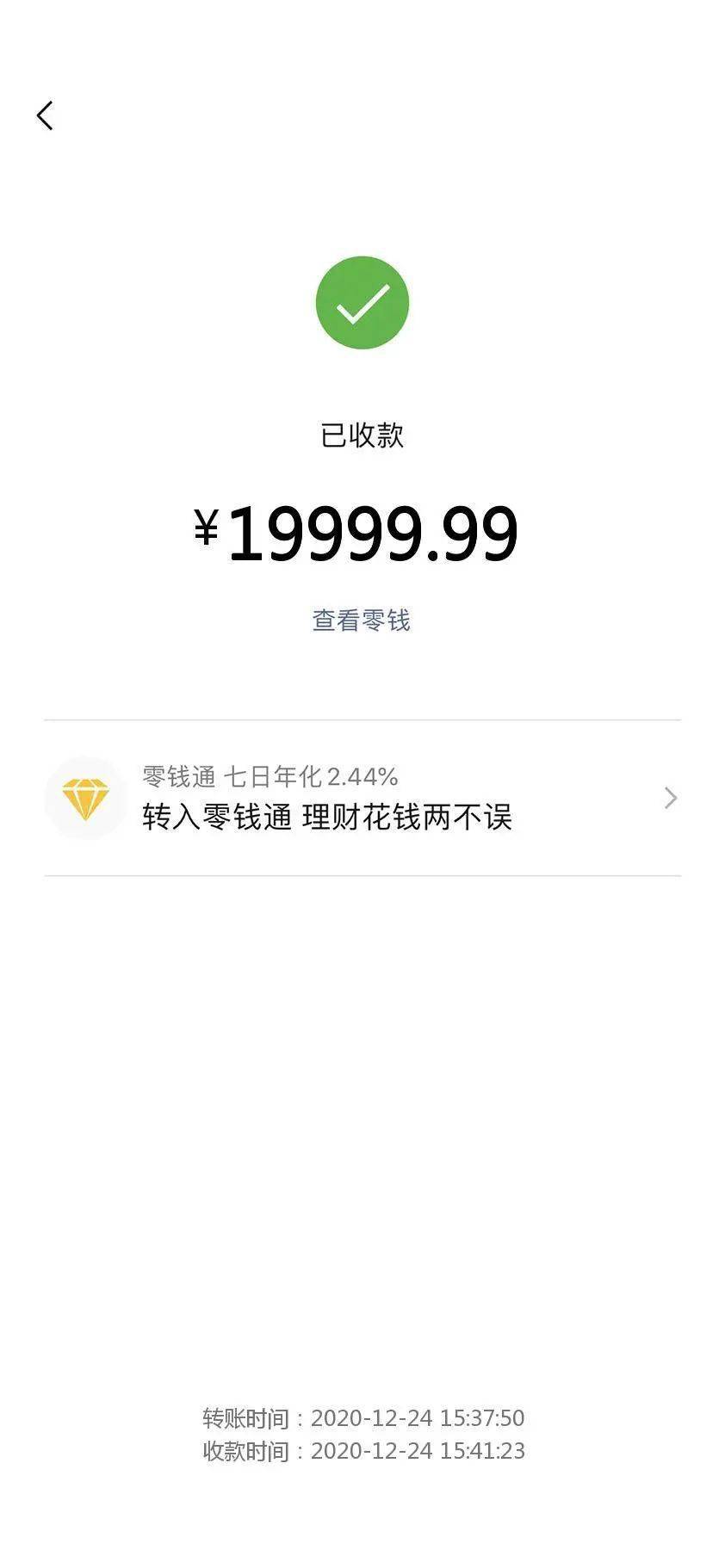Tap anywhere on the 零钱通 promotion card

pos(362,798)
